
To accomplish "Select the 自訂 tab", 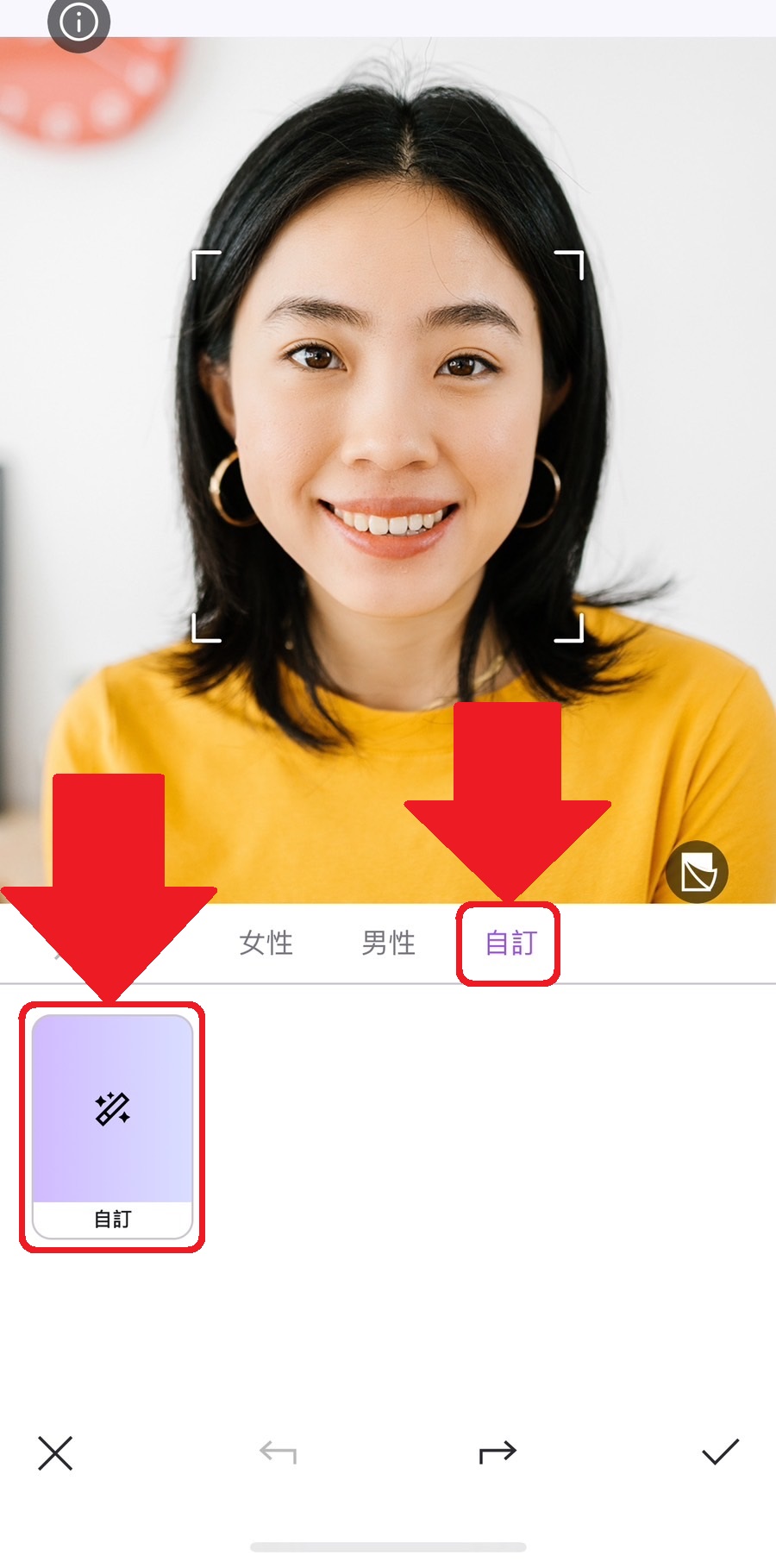I will [510, 943].
